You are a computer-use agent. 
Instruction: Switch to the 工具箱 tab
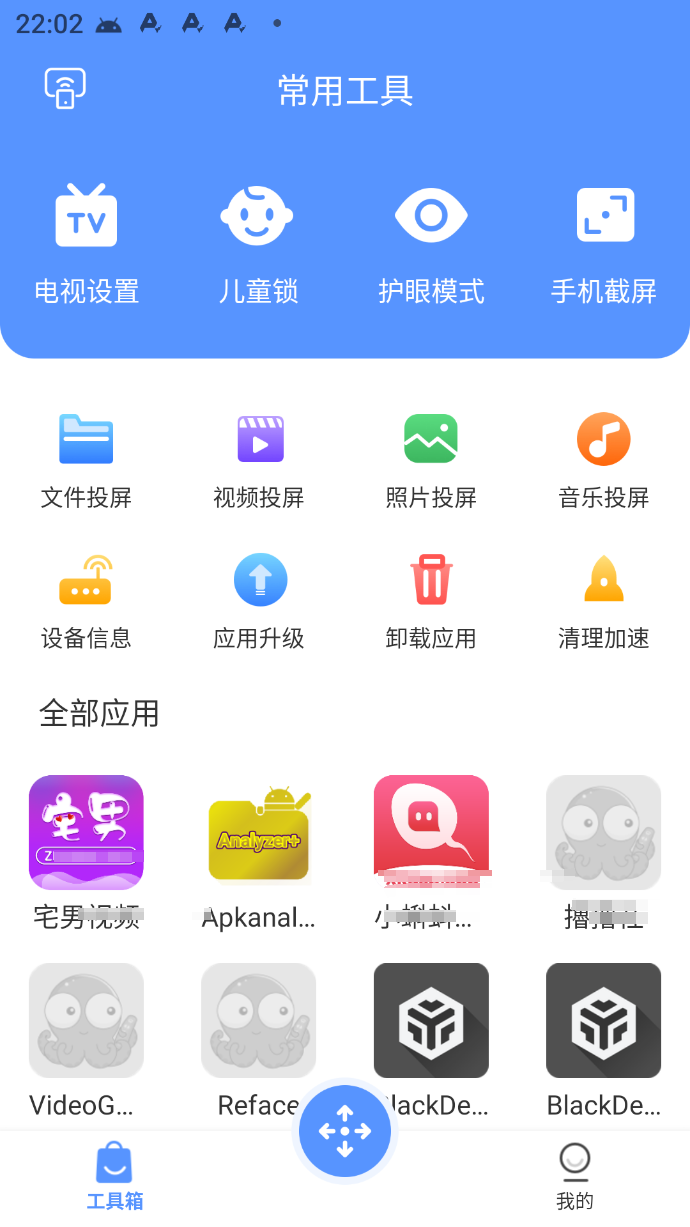114,1177
